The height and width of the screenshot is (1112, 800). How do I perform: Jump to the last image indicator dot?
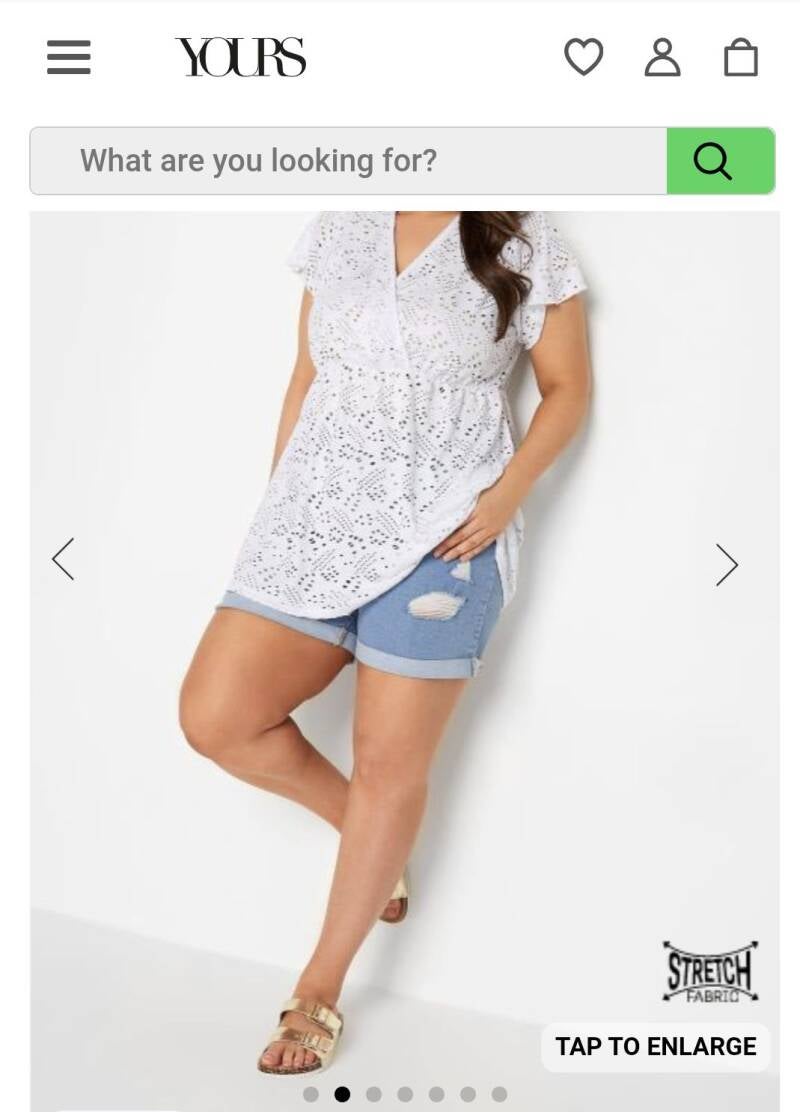click(499, 1094)
